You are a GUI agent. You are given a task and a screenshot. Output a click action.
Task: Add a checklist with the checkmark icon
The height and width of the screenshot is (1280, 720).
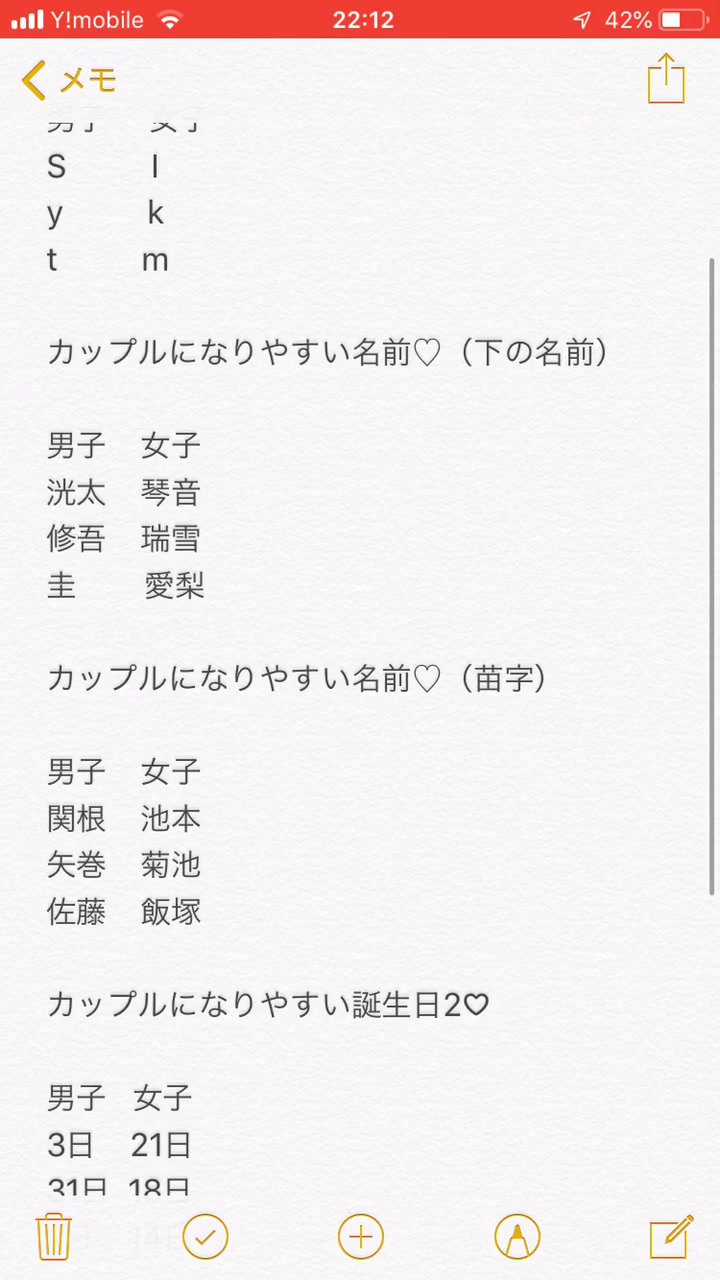(x=206, y=1237)
